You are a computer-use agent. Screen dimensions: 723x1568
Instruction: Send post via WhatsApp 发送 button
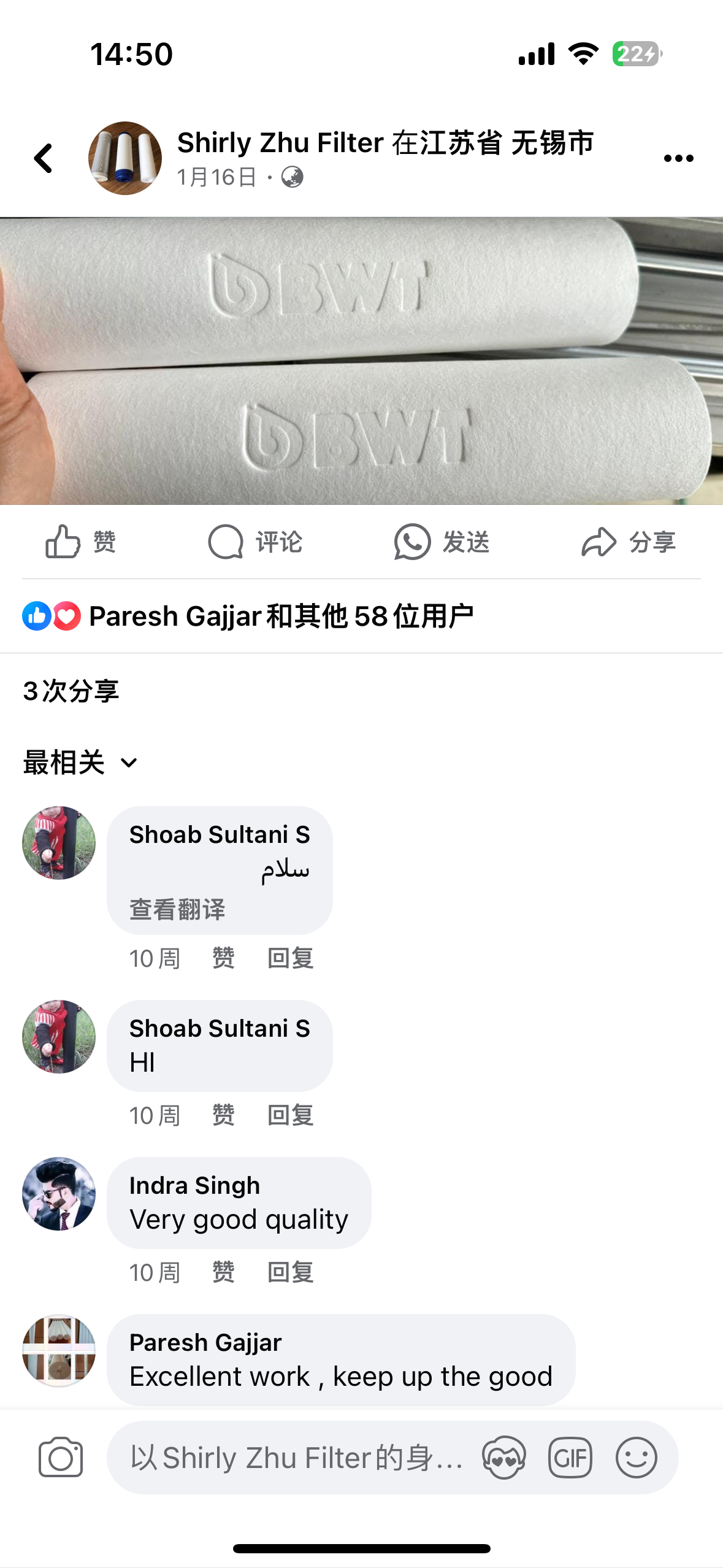442,542
